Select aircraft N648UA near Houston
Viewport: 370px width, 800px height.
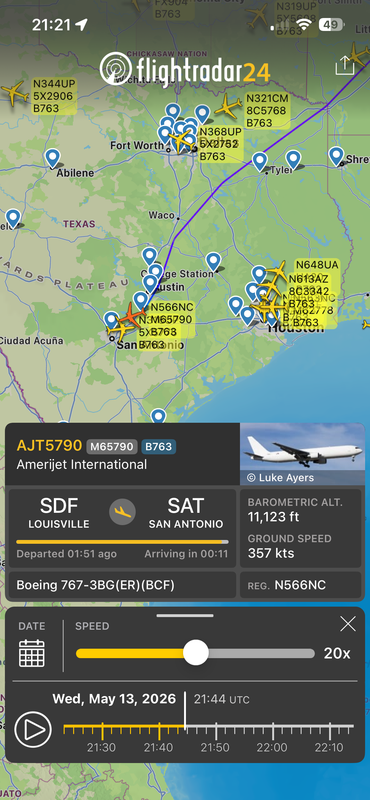tap(278, 271)
